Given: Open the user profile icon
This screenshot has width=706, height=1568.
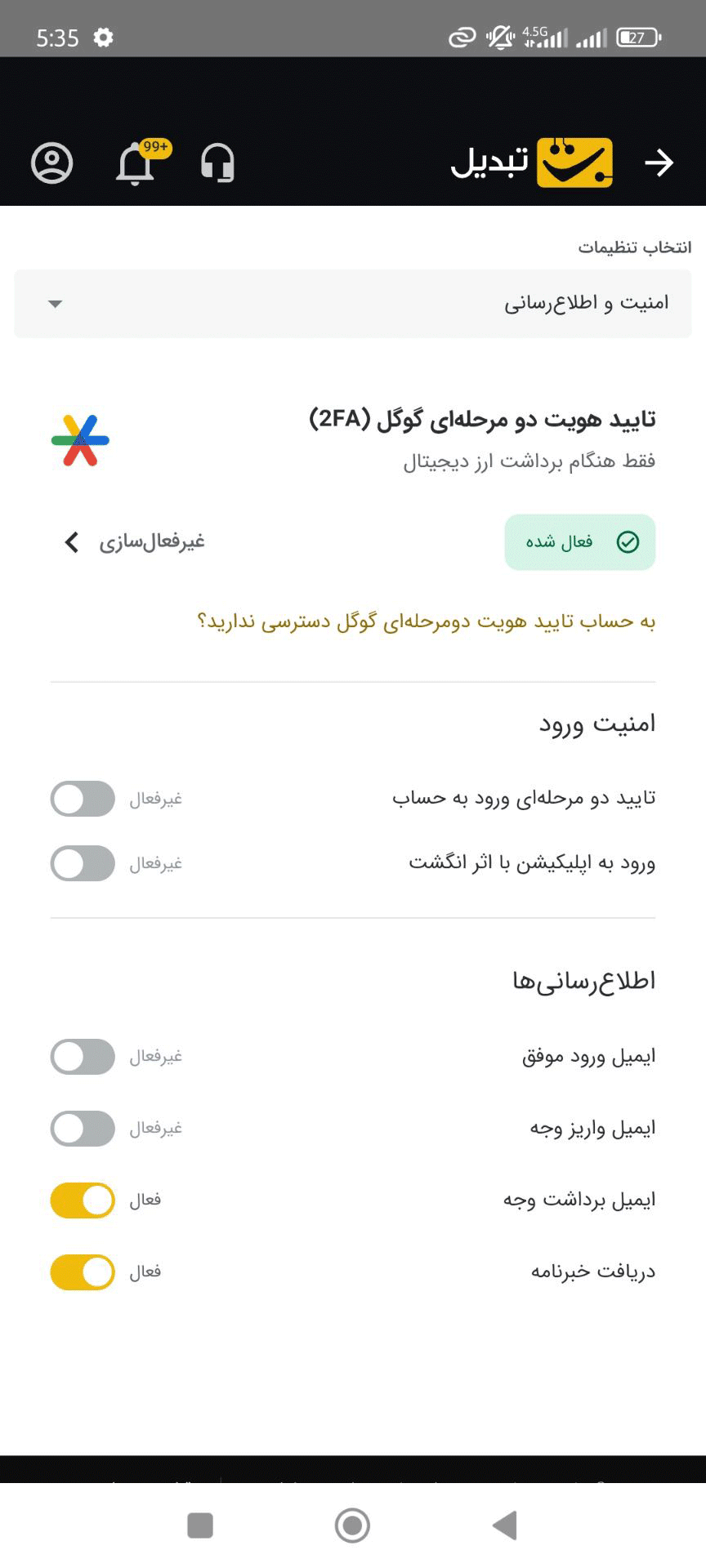Looking at the screenshot, I should coord(52,163).
